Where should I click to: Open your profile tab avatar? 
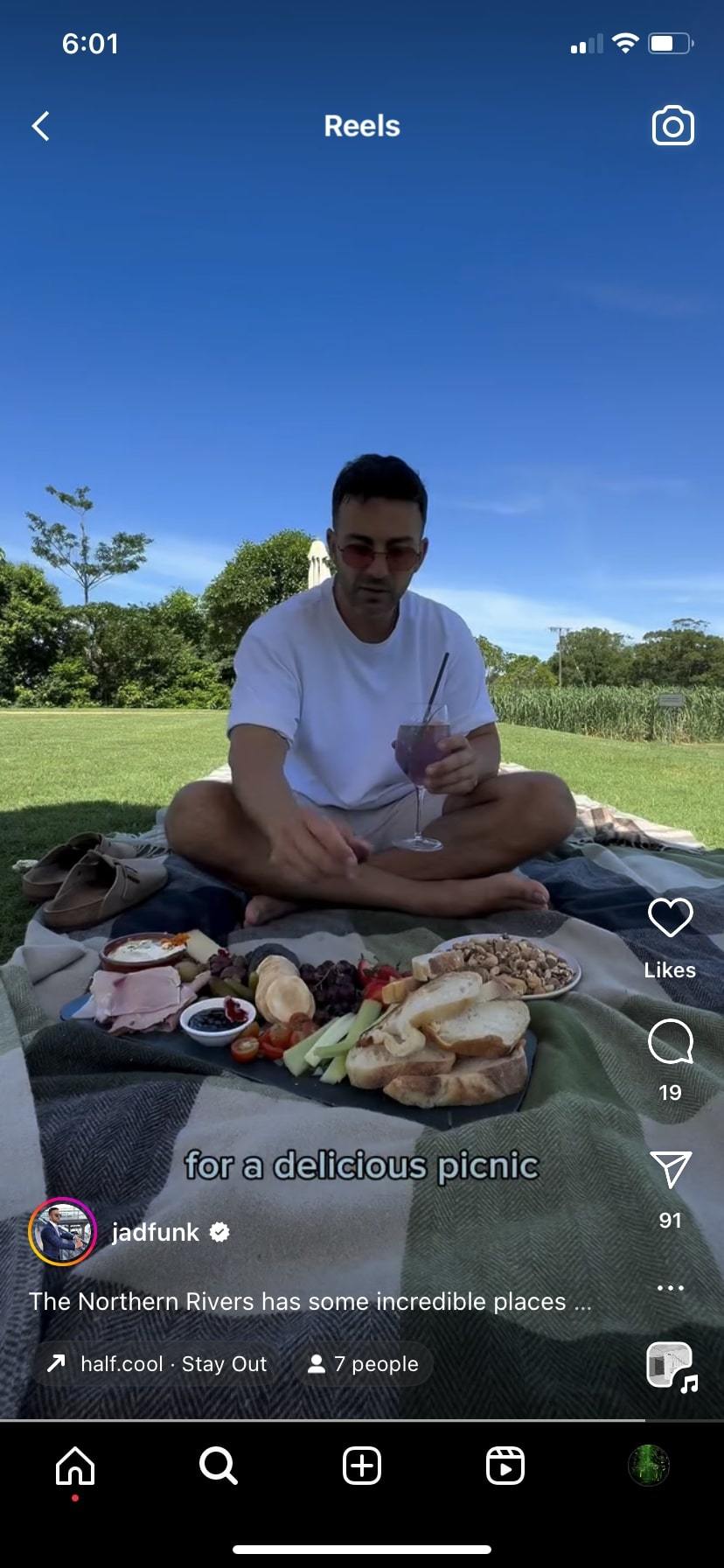(x=649, y=1466)
